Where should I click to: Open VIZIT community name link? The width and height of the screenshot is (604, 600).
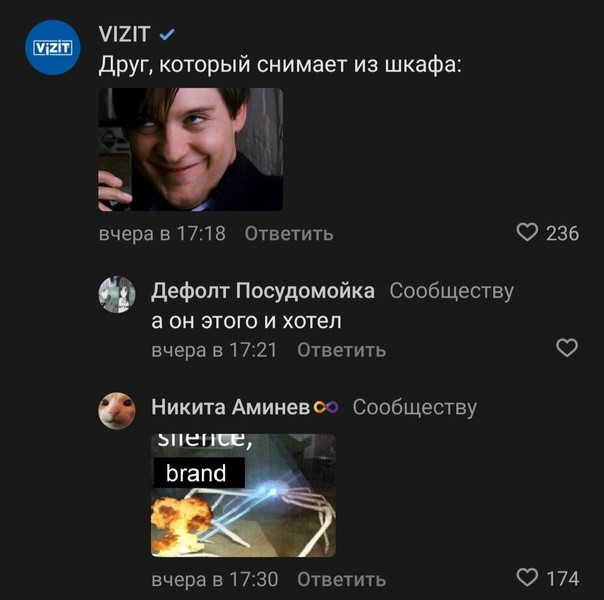(x=124, y=34)
